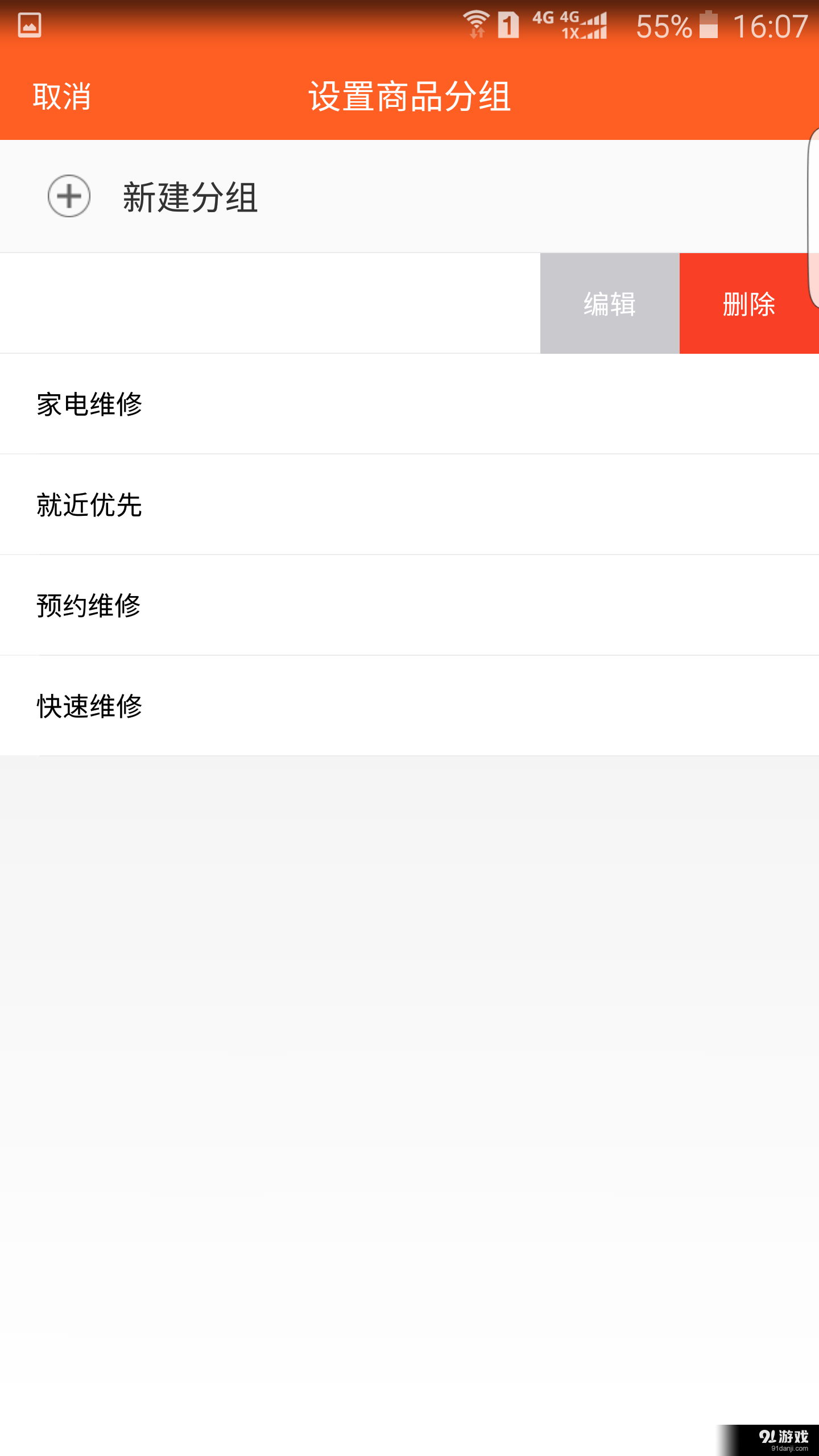Tap the 91游戏 watermark bottom right

[x=785, y=1433]
